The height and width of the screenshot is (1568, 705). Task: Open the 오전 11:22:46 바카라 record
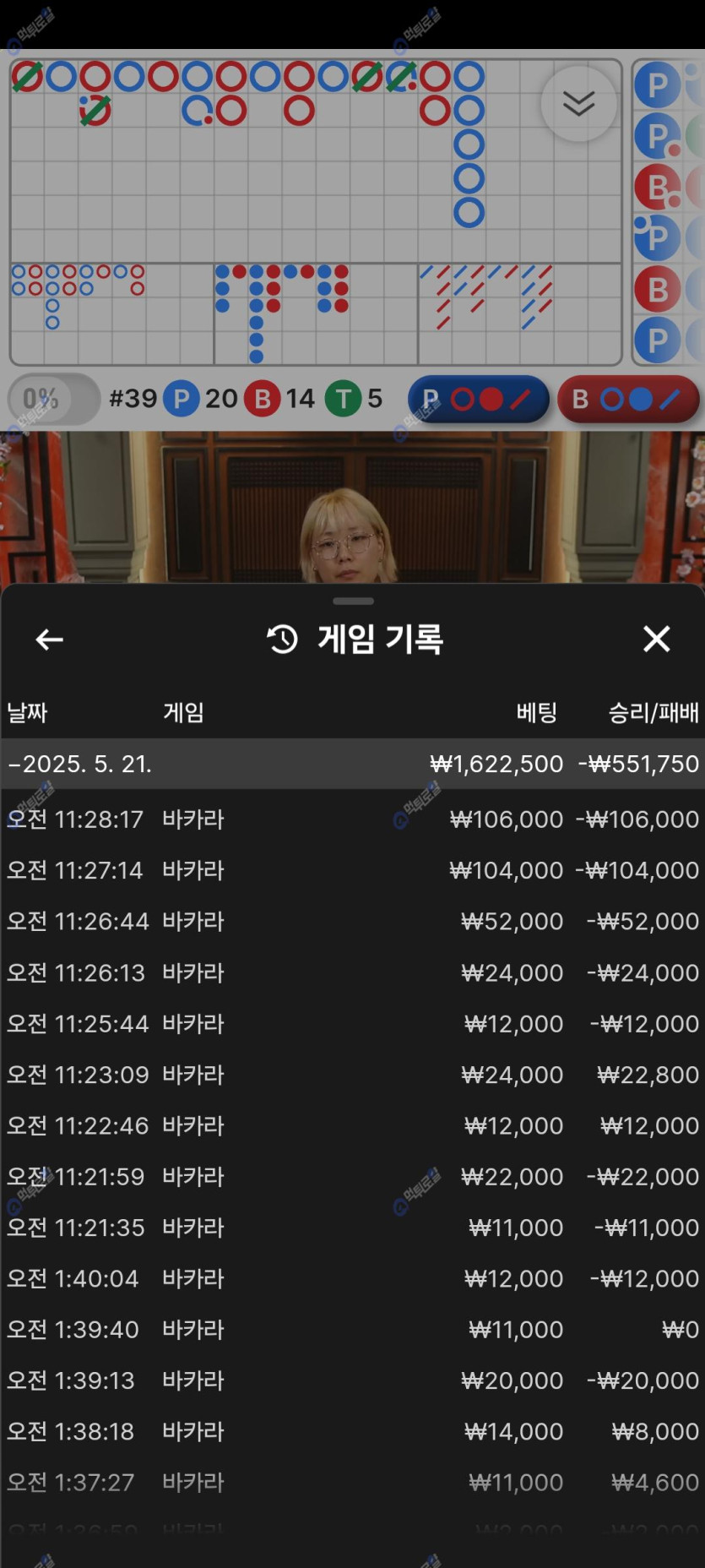pos(352,1125)
